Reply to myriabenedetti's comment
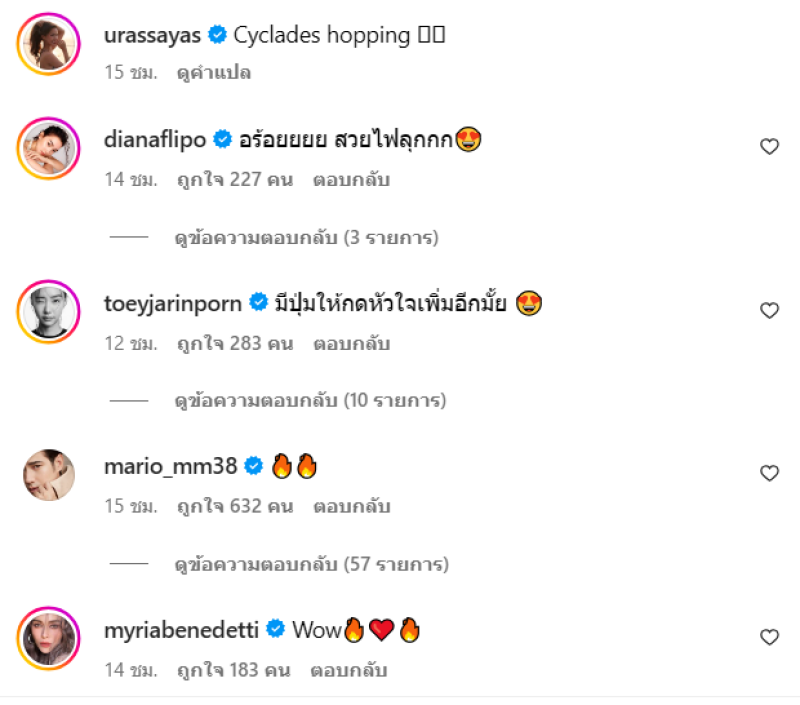Screen dimensions: 800x705 click(350, 670)
